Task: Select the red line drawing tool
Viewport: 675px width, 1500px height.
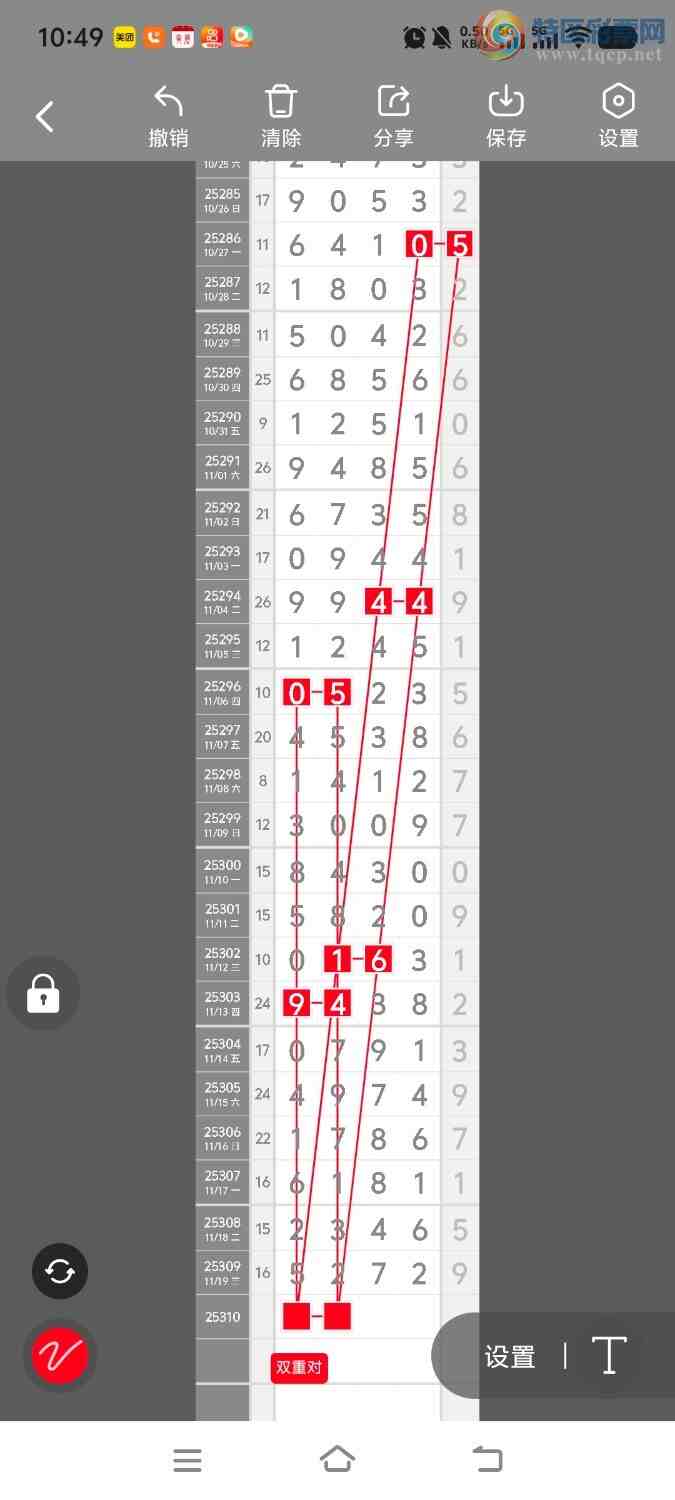Action: (x=60, y=1355)
